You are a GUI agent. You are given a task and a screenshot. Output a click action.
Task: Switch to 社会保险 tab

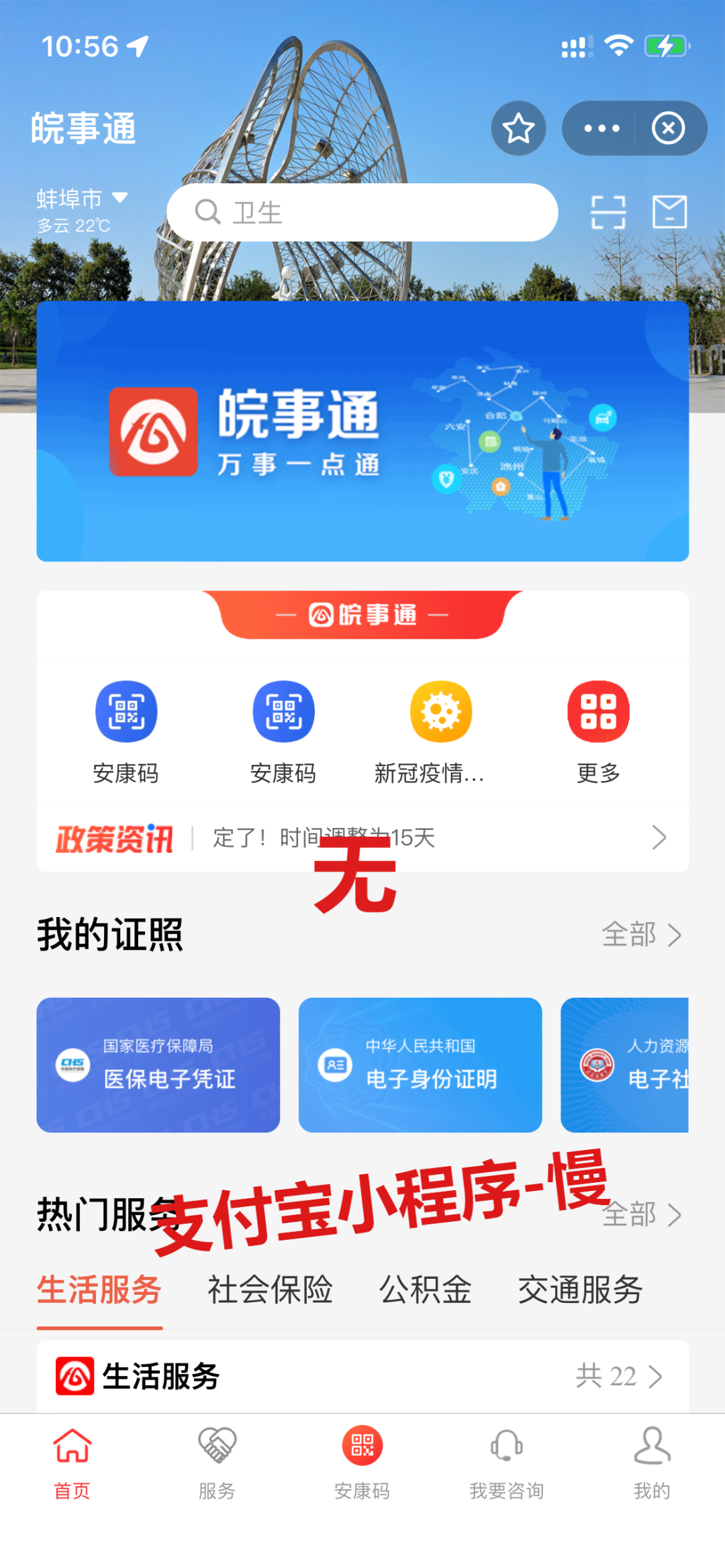[270, 1290]
